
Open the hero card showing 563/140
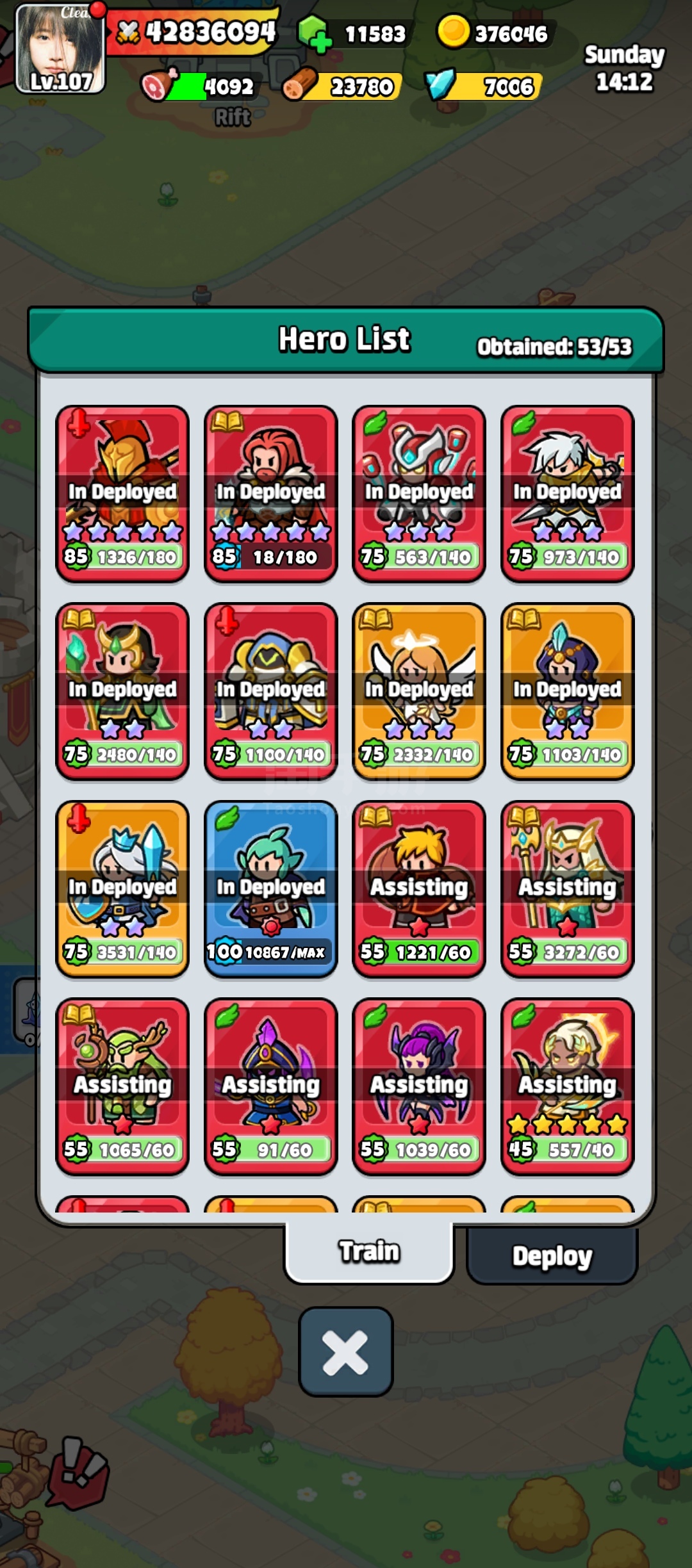(x=419, y=494)
